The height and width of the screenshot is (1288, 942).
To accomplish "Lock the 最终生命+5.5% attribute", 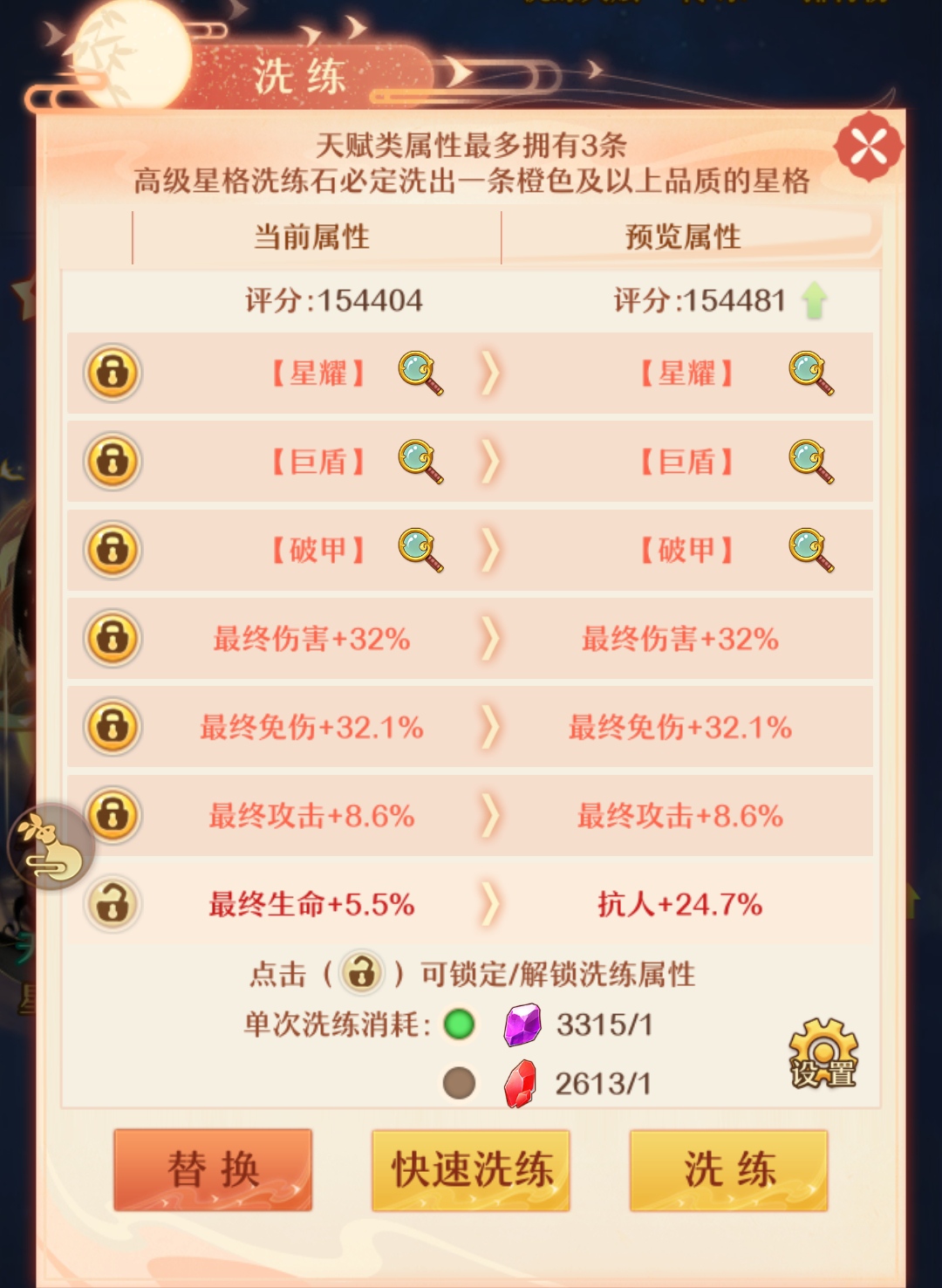I will click(x=113, y=903).
